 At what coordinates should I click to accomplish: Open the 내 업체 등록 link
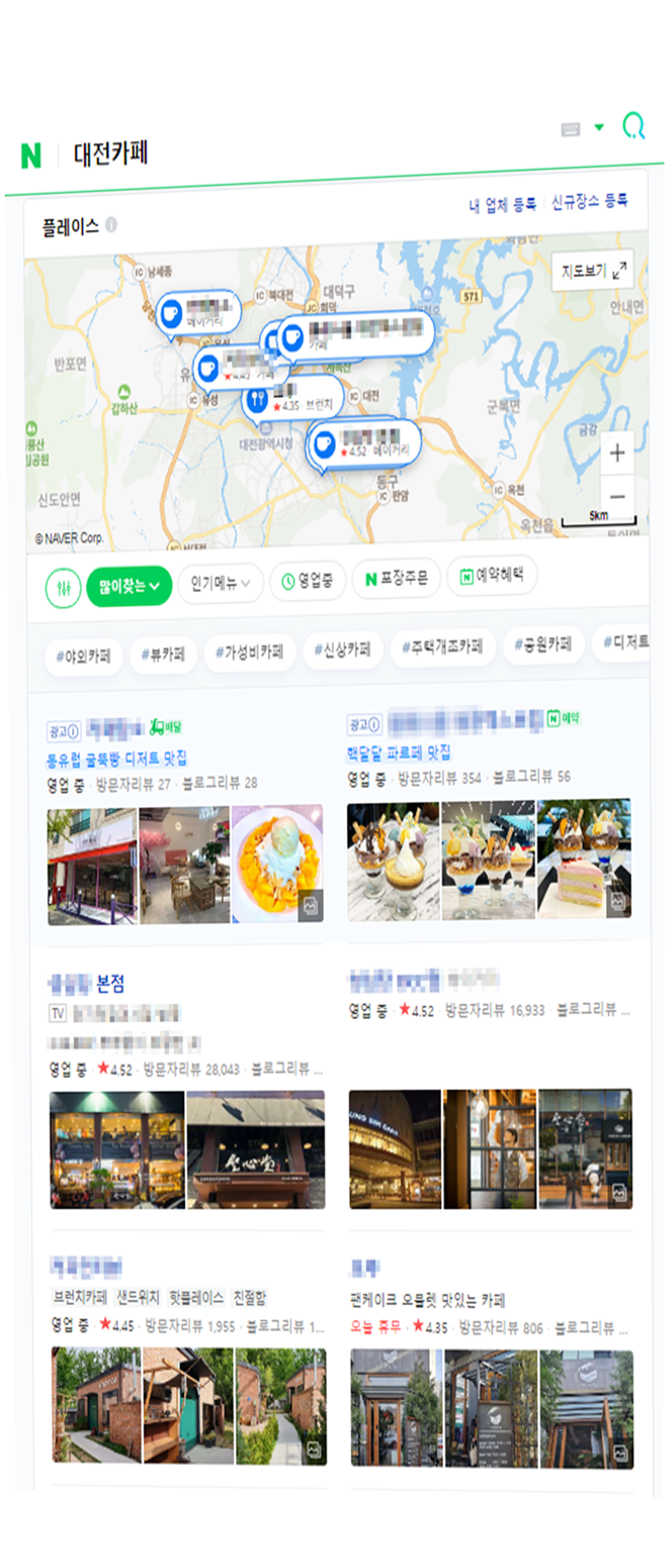click(502, 205)
